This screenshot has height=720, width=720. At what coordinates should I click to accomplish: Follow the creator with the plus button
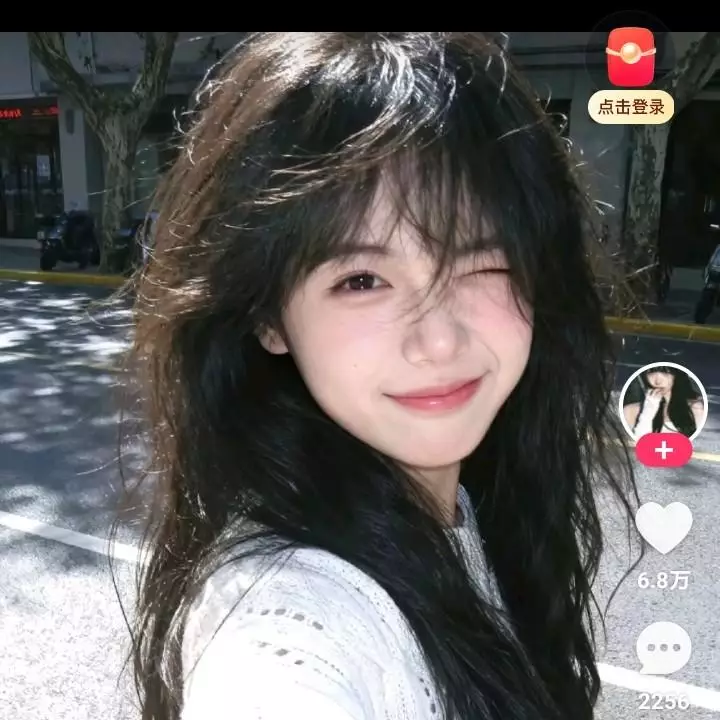(x=663, y=451)
